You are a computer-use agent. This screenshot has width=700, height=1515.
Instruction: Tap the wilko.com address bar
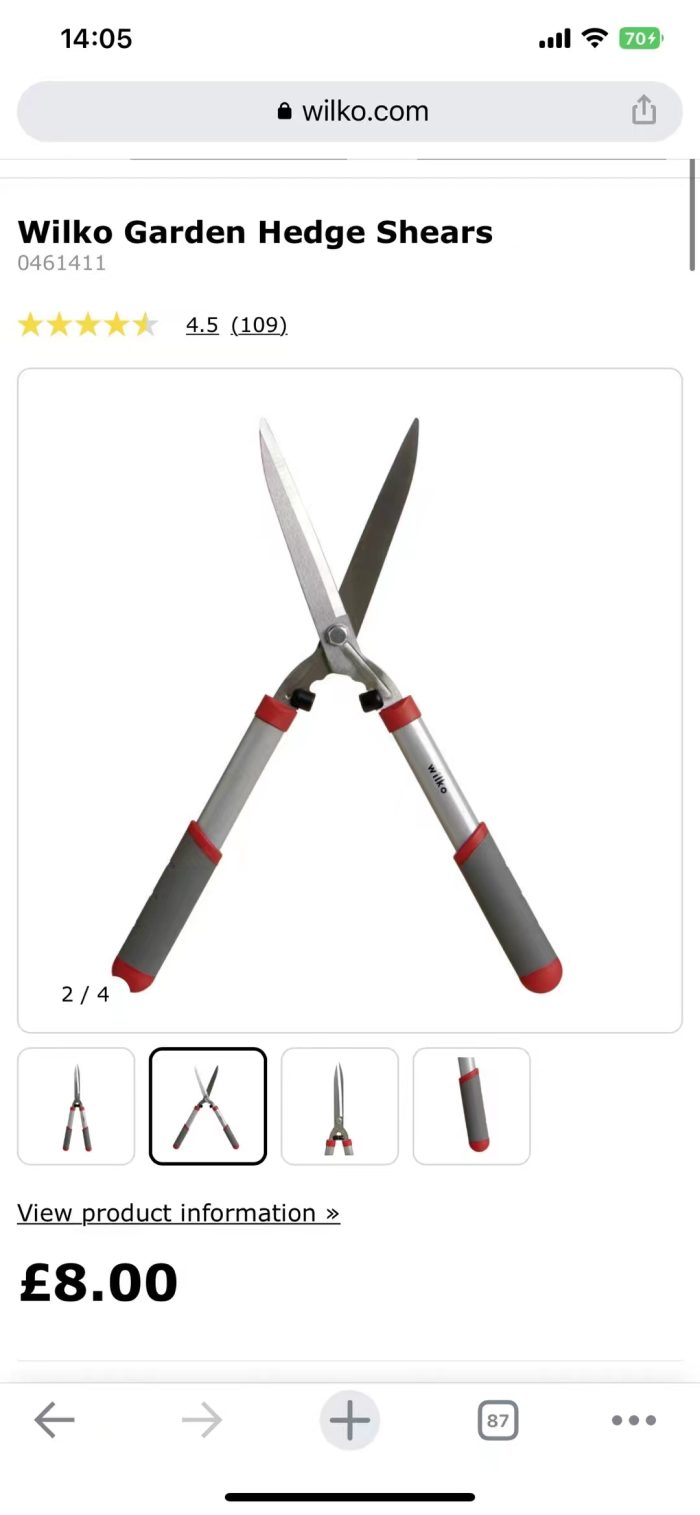pos(350,111)
